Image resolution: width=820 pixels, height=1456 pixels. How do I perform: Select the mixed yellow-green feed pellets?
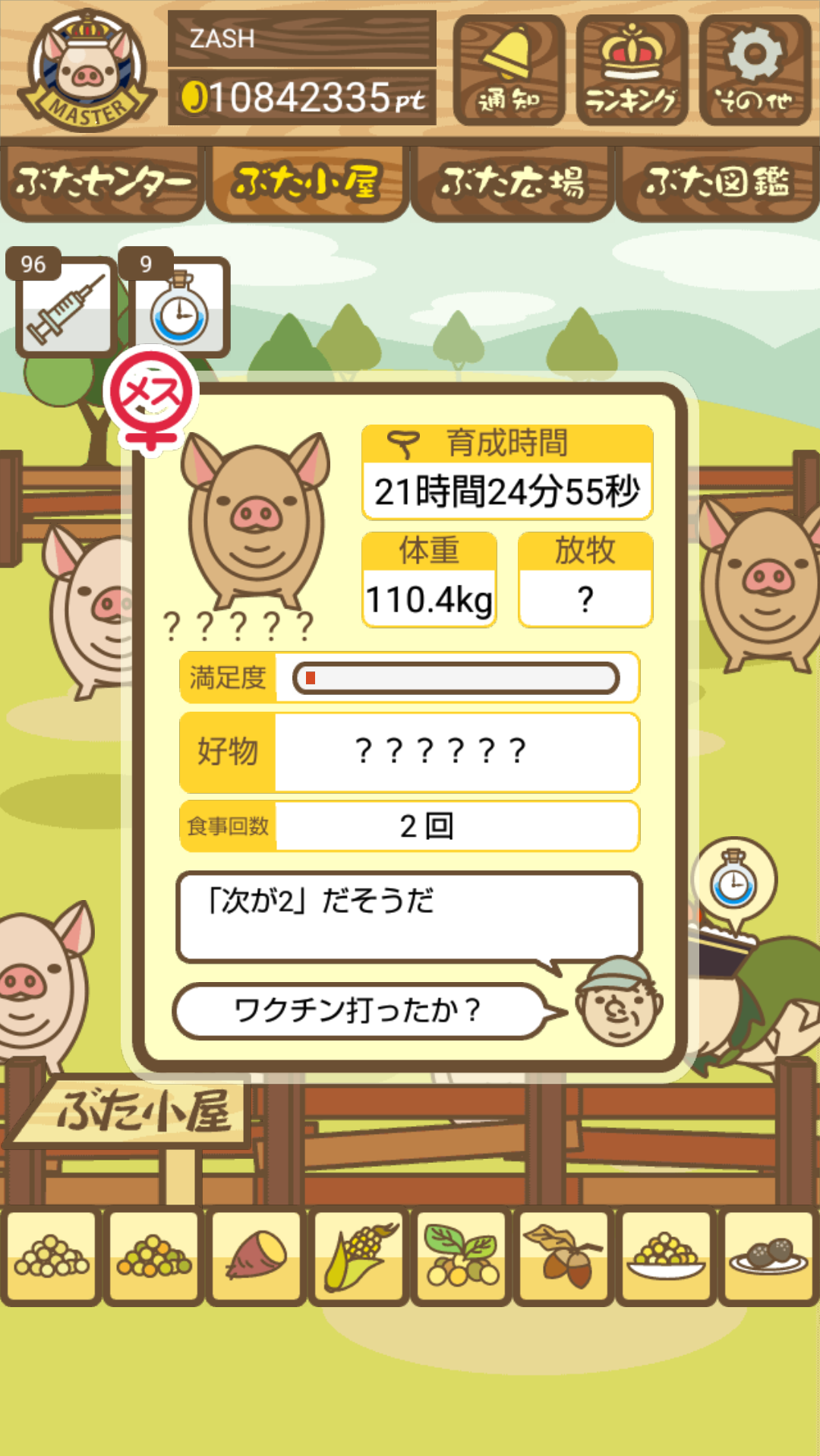pos(154,1256)
